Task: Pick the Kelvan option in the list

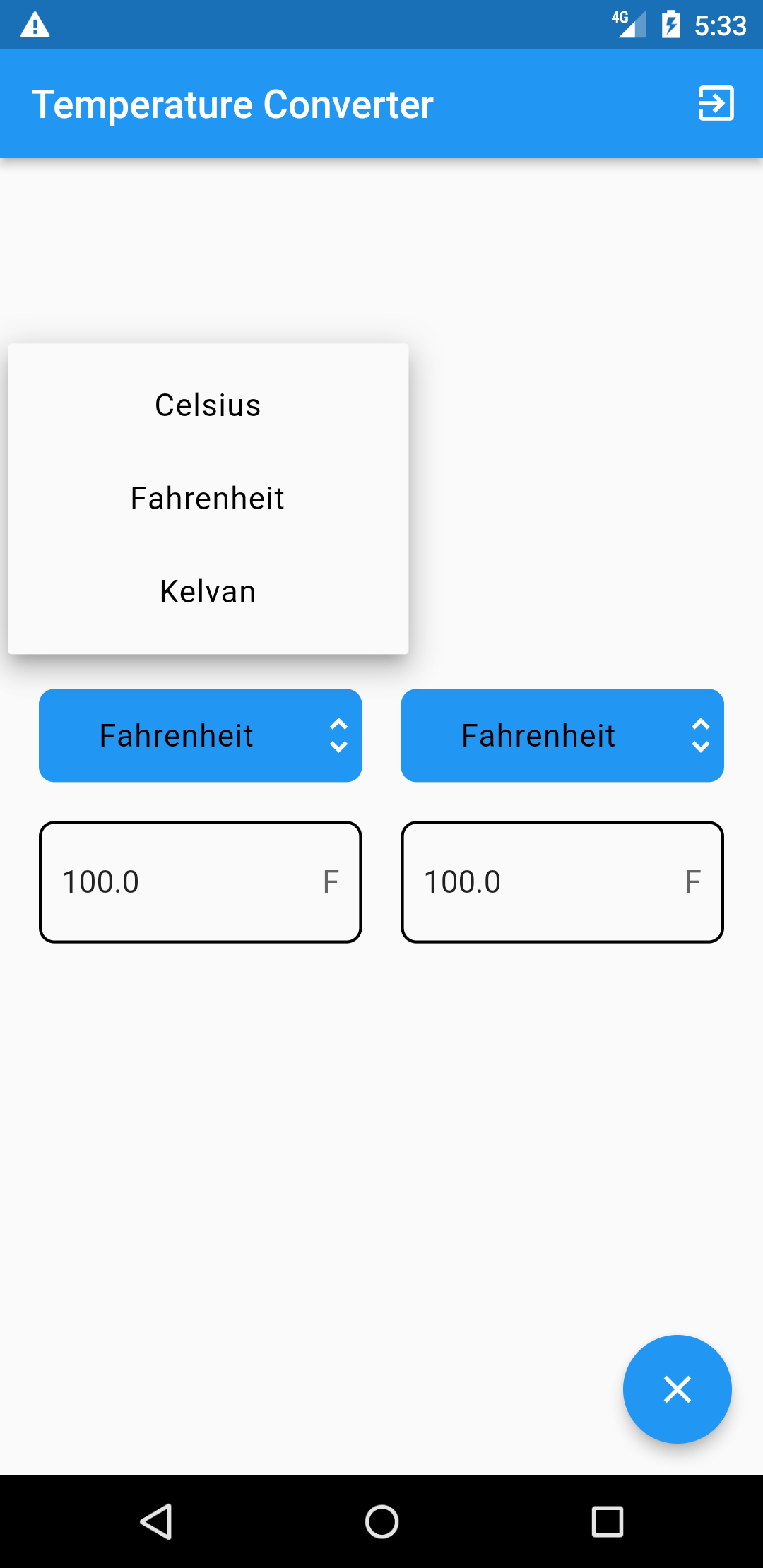Action: [x=208, y=592]
